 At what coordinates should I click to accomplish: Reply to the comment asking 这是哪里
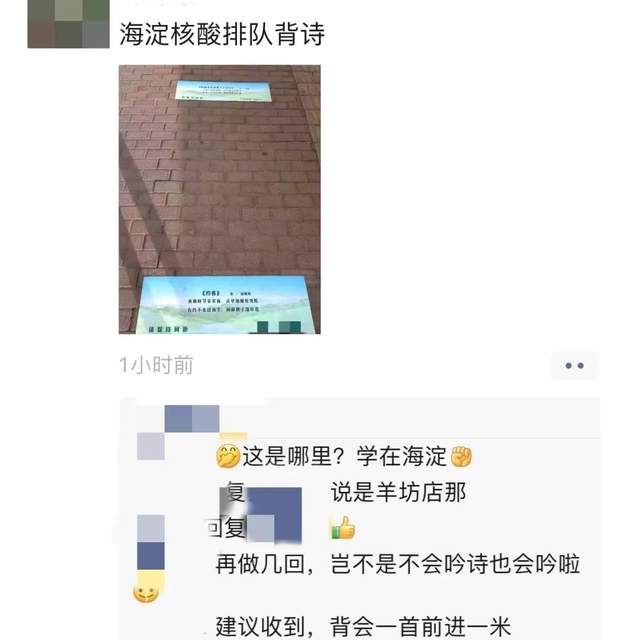click(330, 457)
